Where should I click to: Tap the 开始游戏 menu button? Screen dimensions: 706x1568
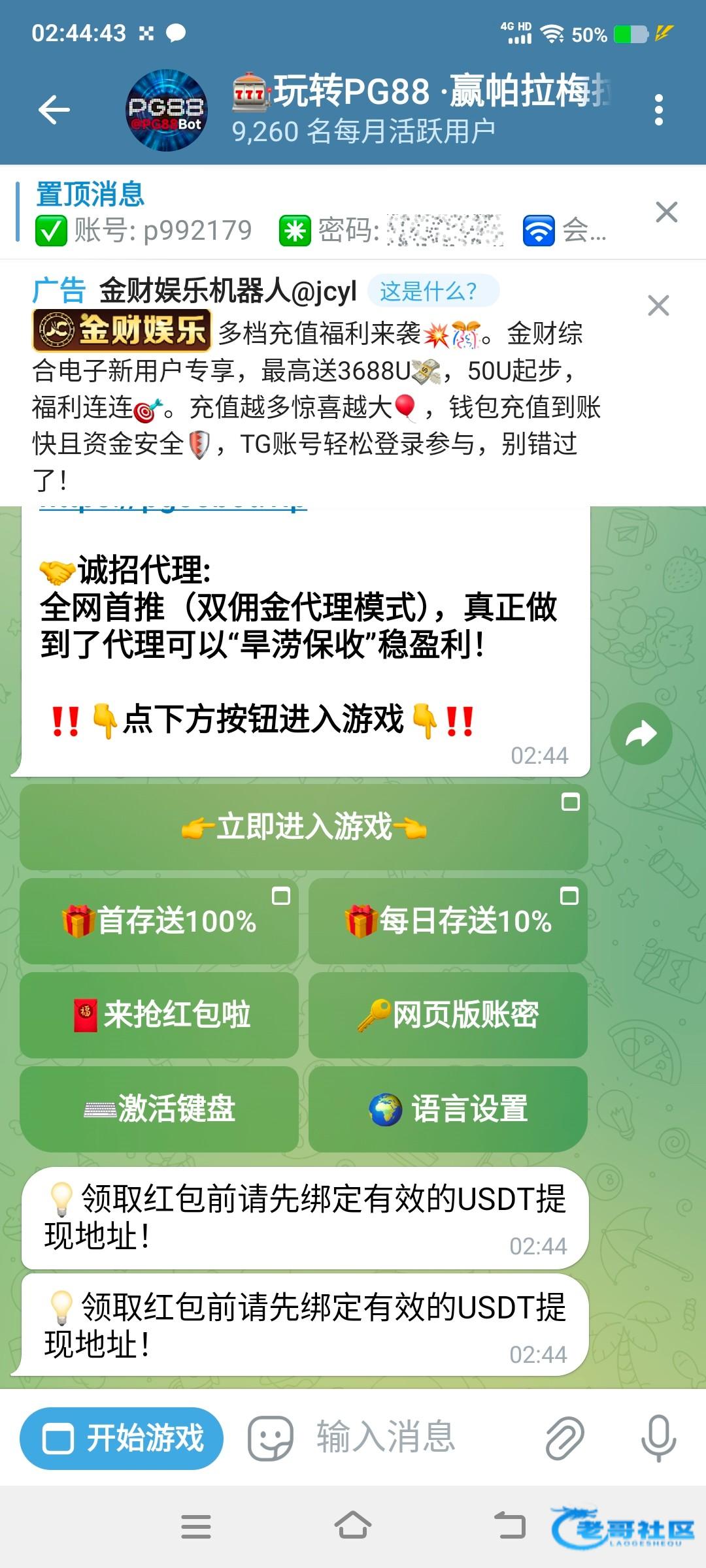tap(122, 1438)
